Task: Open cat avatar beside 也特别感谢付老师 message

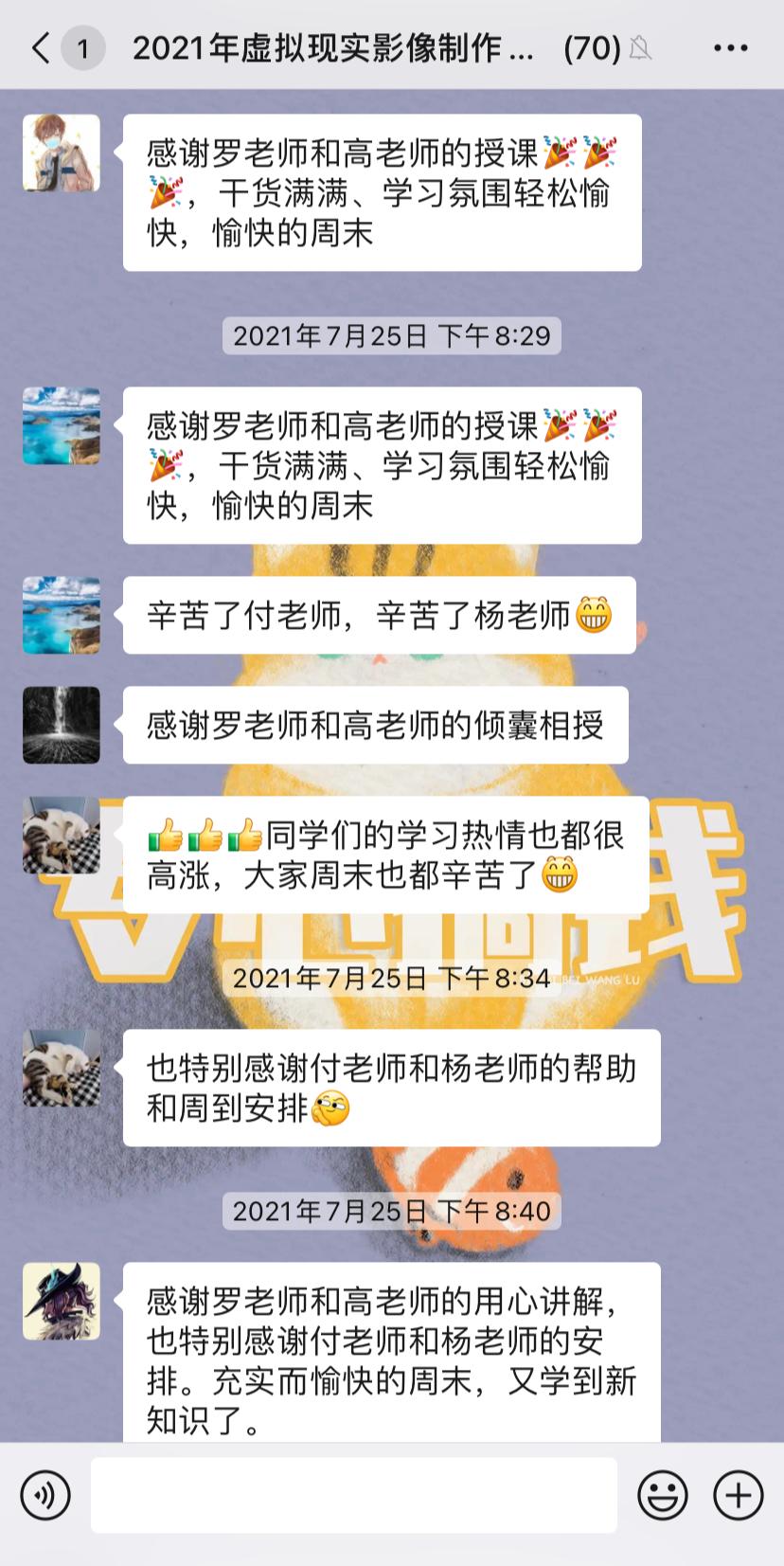Action: pos(62,1068)
